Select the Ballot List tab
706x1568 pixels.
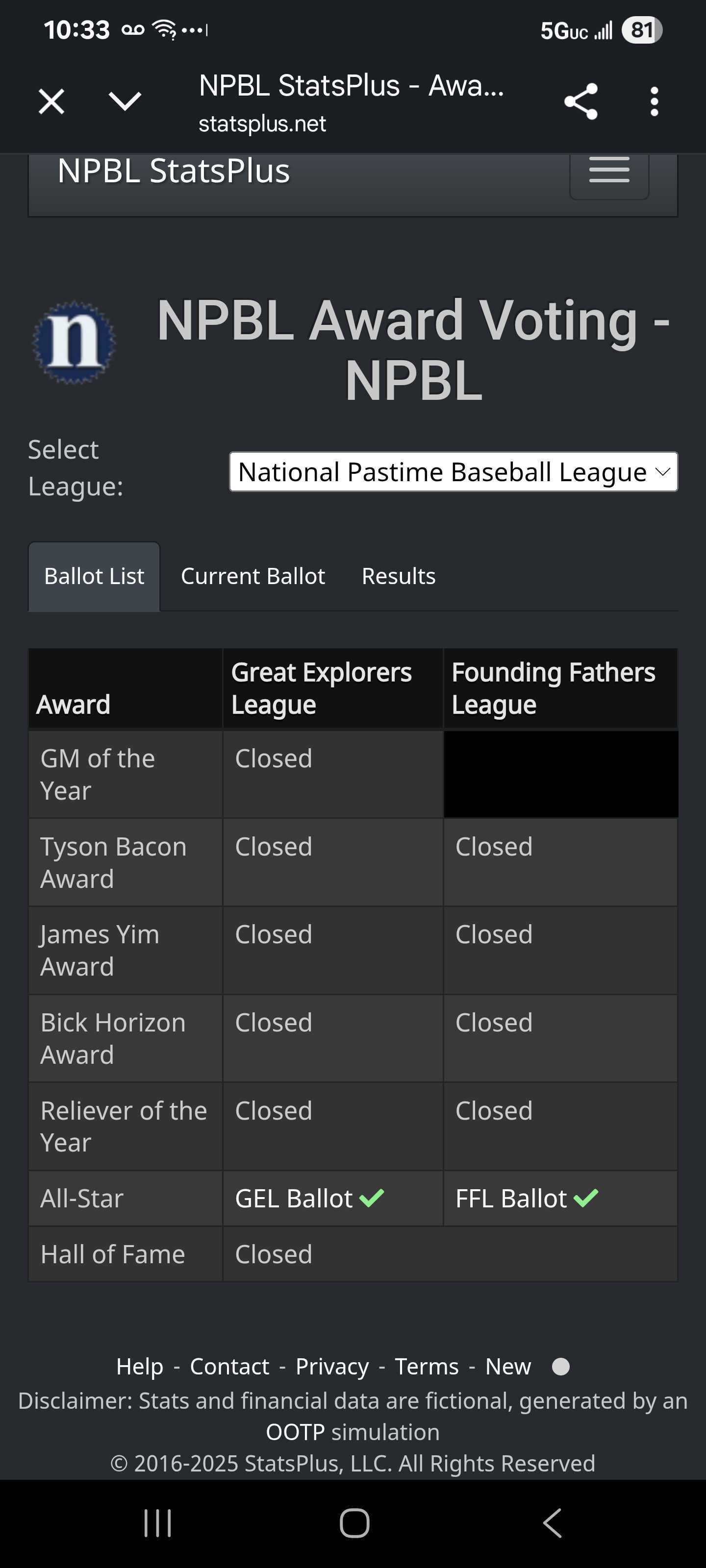[x=94, y=576]
